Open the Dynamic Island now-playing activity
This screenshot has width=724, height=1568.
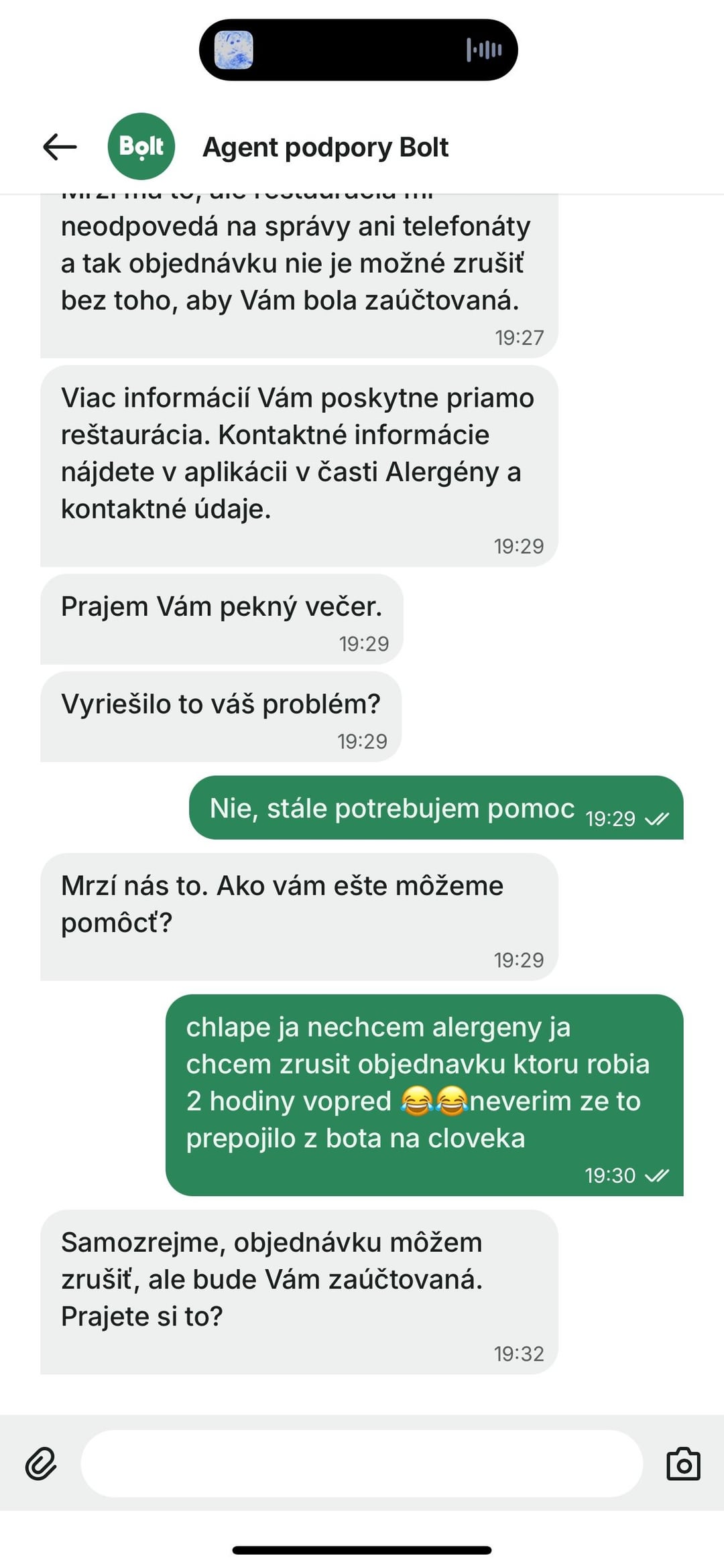pos(358,50)
